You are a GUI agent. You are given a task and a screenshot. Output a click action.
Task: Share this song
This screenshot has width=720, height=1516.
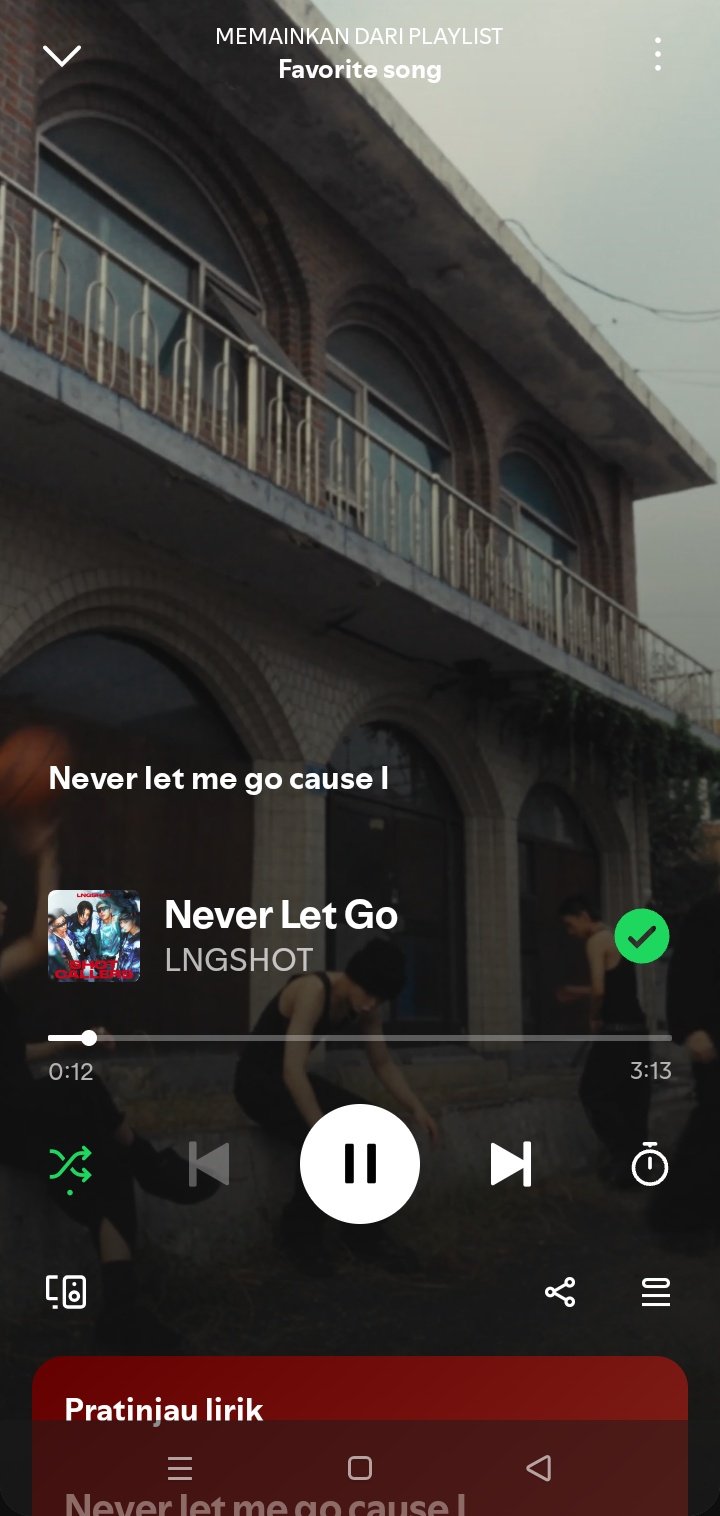click(x=560, y=1292)
